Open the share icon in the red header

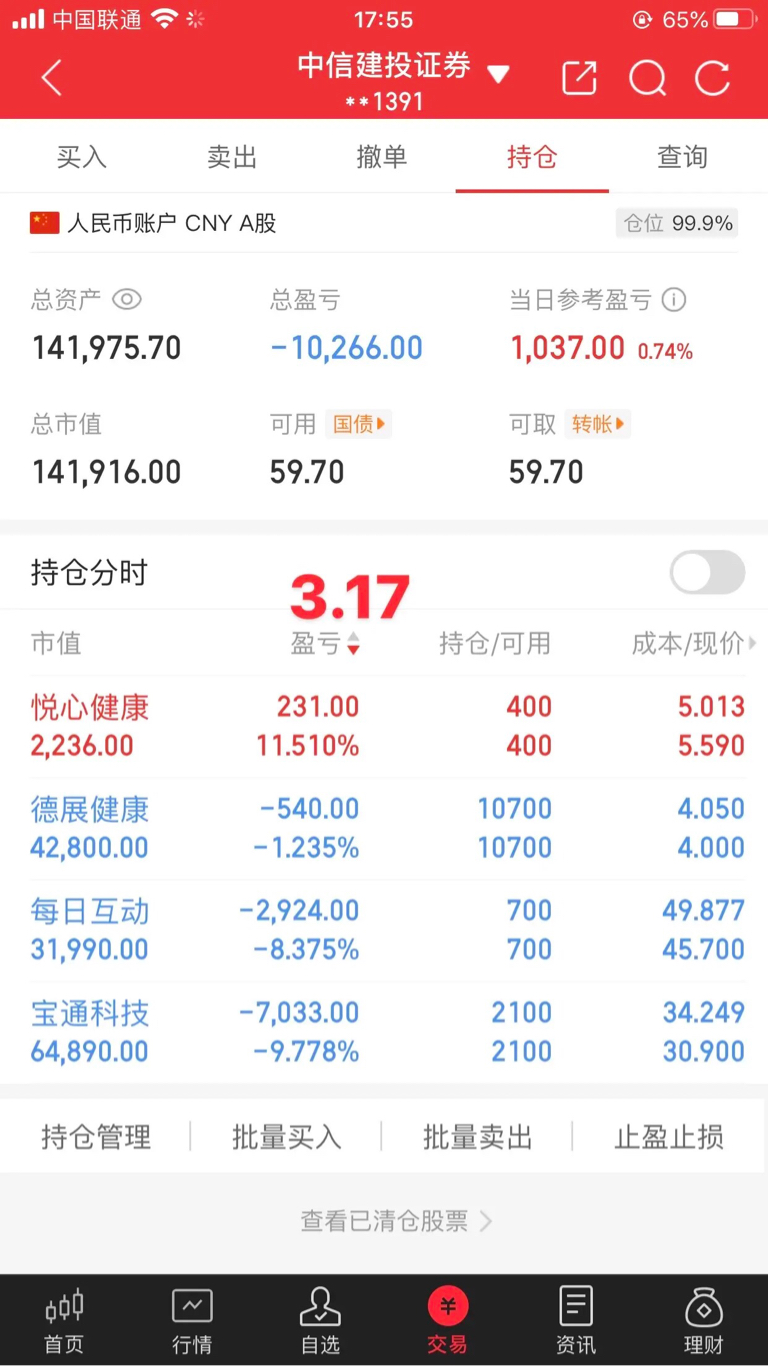pyautogui.click(x=578, y=75)
